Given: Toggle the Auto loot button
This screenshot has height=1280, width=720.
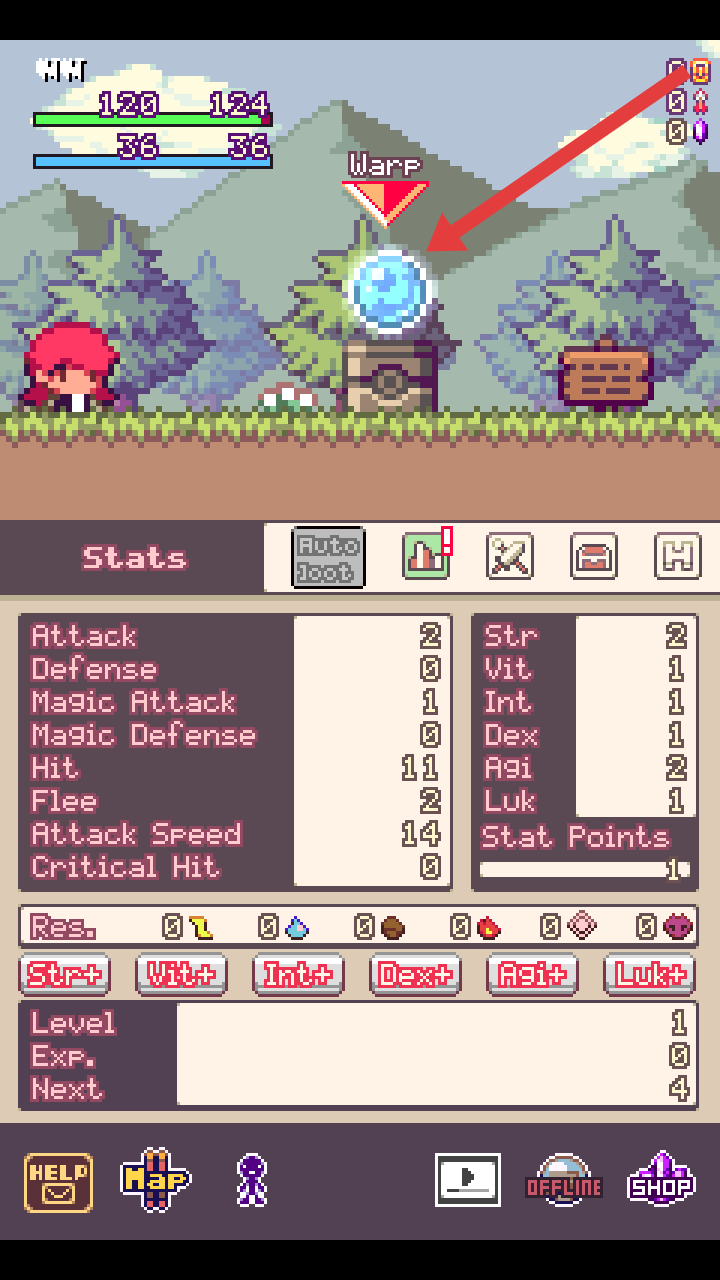Looking at the screenshot, I should point(328,557).
